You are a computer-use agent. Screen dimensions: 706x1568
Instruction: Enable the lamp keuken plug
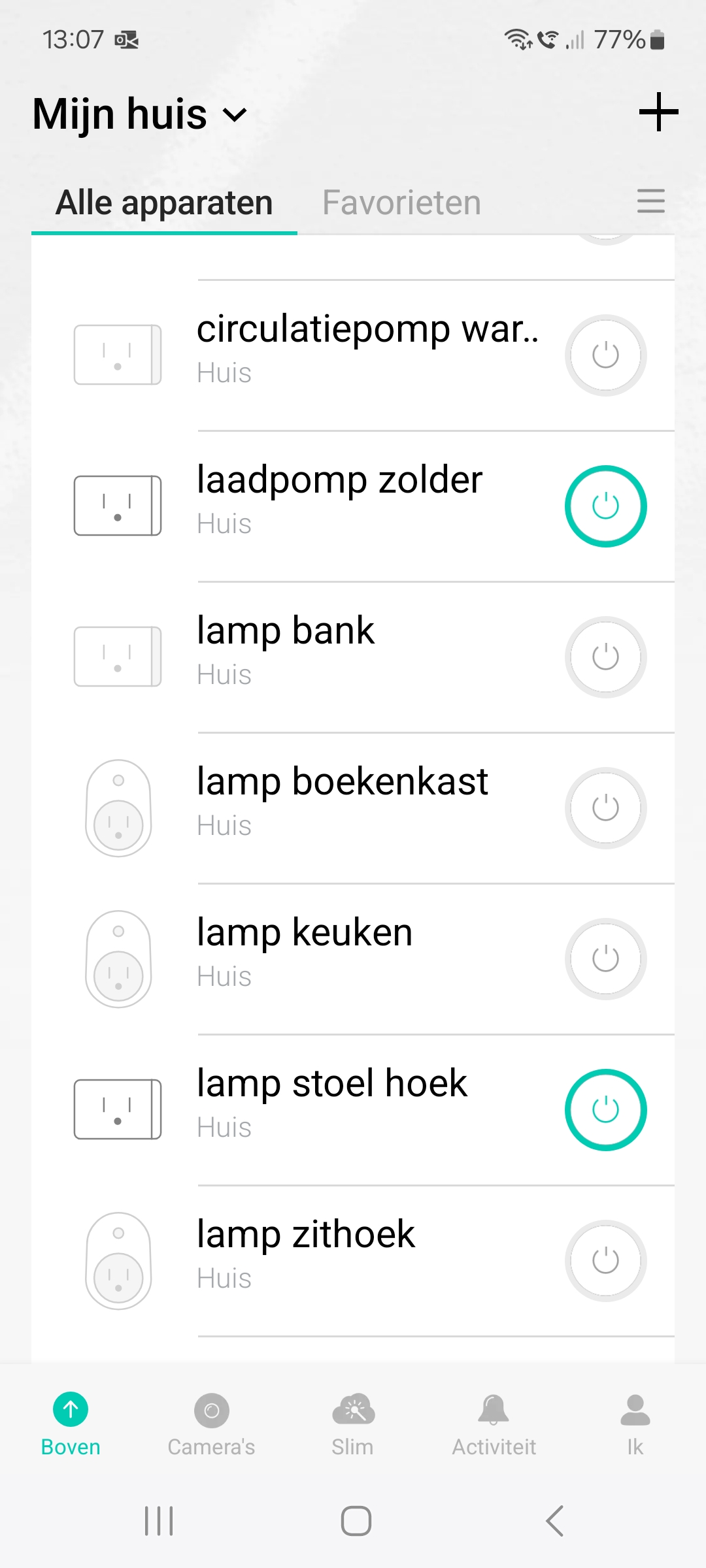[605, 959]
